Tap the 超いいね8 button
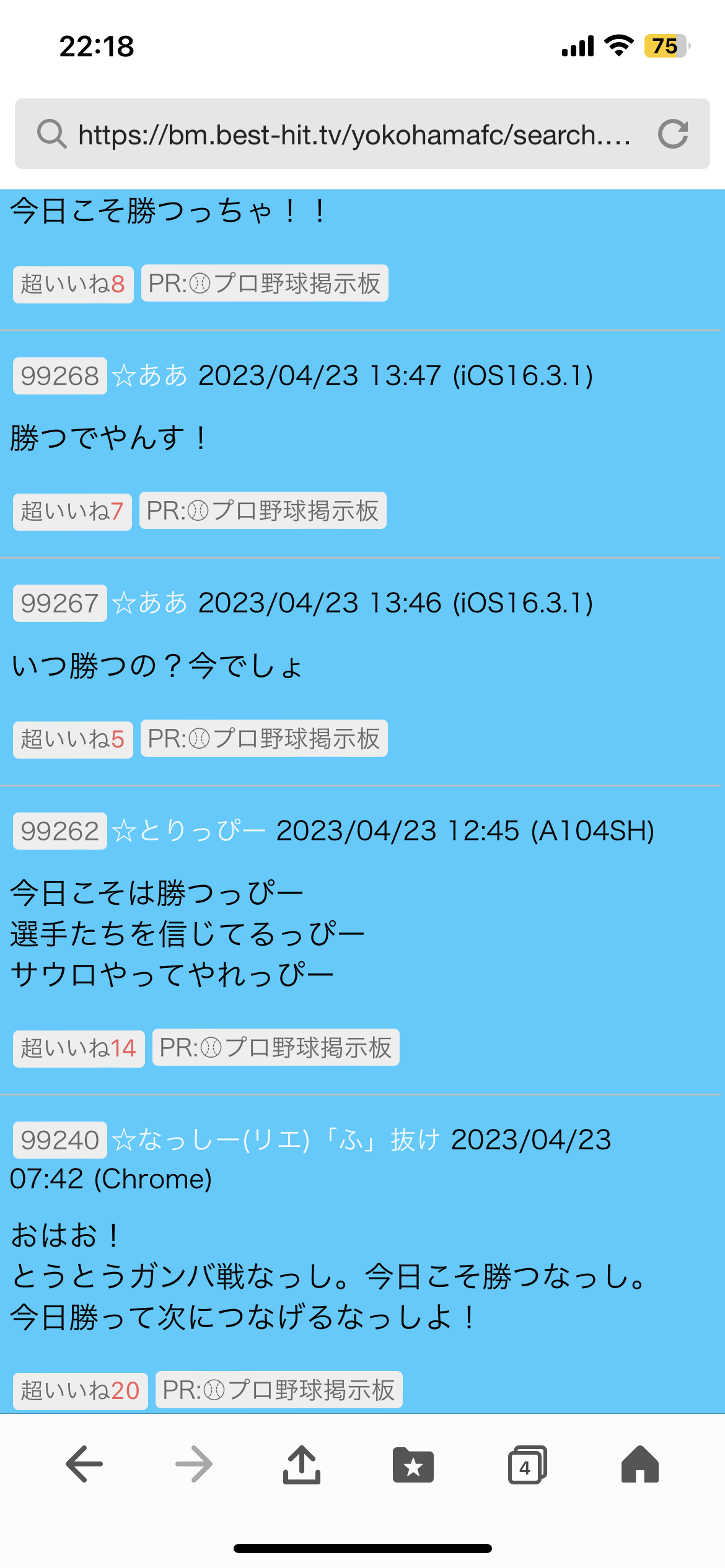This screenshot has height=1568, width=725. coord(73,284)
